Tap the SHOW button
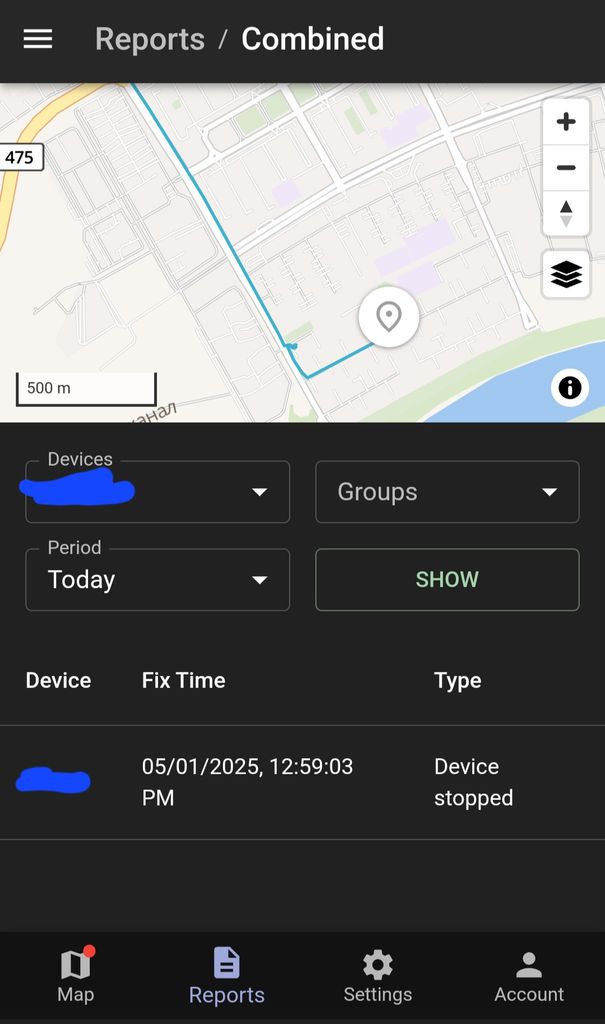The height and width of the screenshot is (1024, 605). [447, 580]
